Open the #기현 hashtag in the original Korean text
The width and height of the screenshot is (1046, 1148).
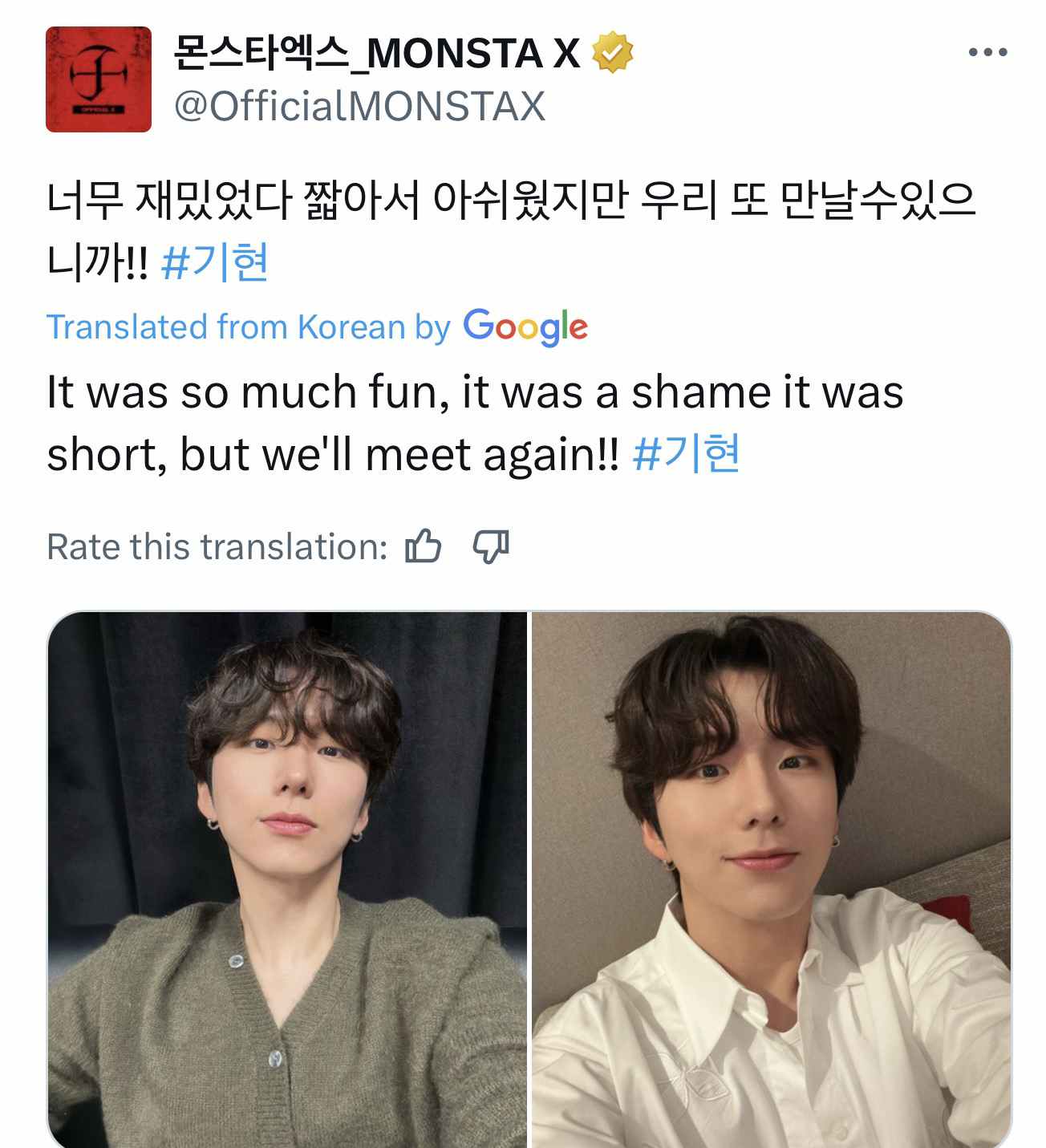point(214,263)
